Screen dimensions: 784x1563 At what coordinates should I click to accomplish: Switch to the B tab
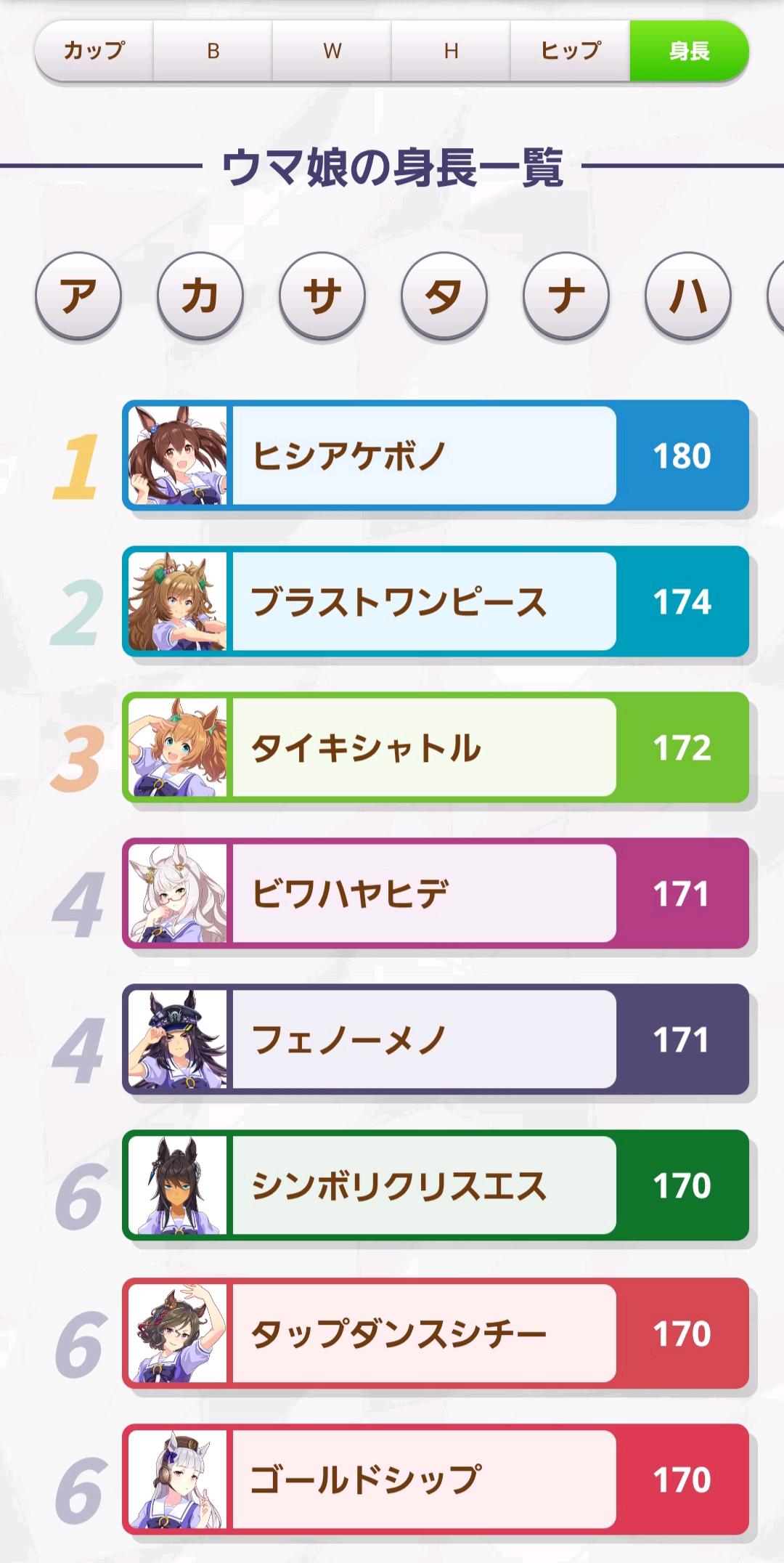click(213, 51)
